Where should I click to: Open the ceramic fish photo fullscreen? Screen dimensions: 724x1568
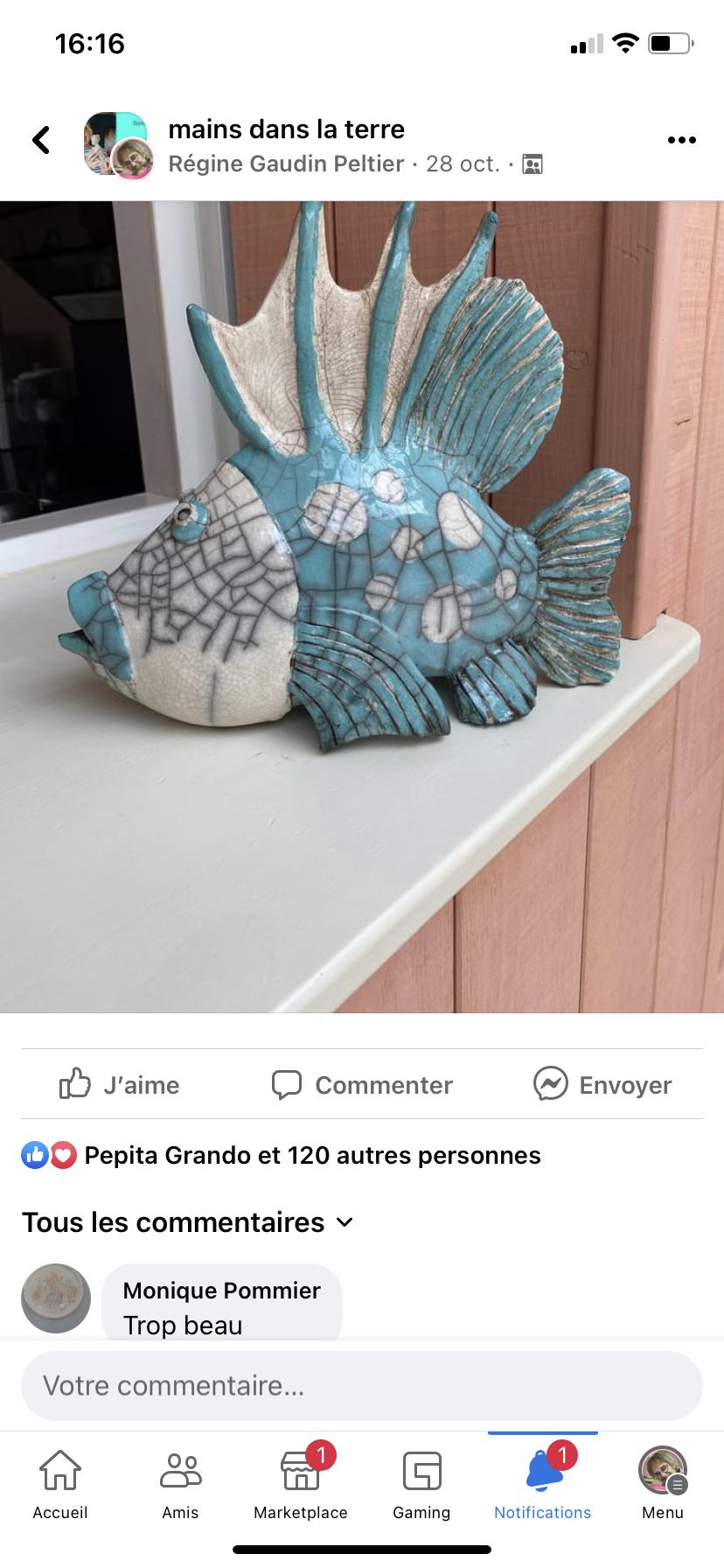(362, 606)
